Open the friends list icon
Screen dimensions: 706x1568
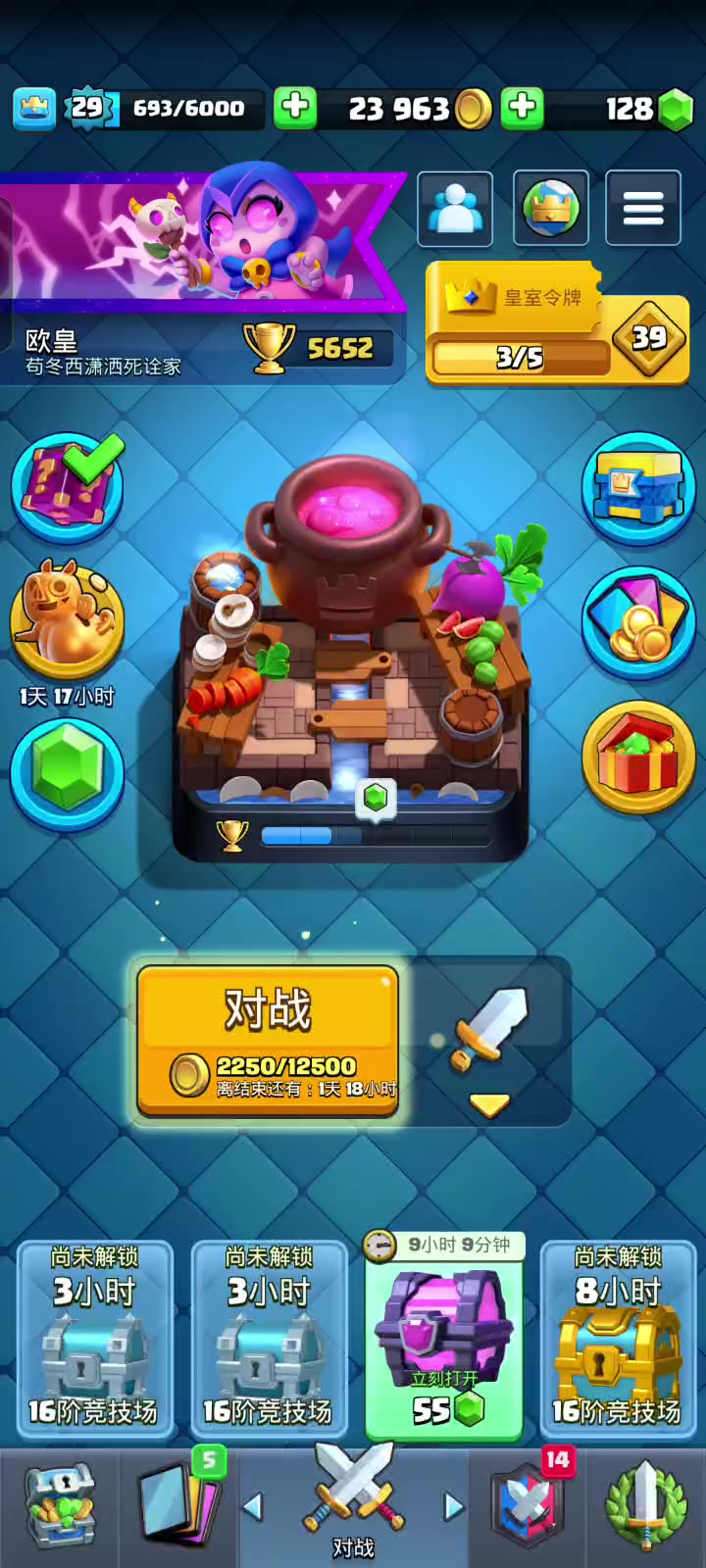click(455, 208)
